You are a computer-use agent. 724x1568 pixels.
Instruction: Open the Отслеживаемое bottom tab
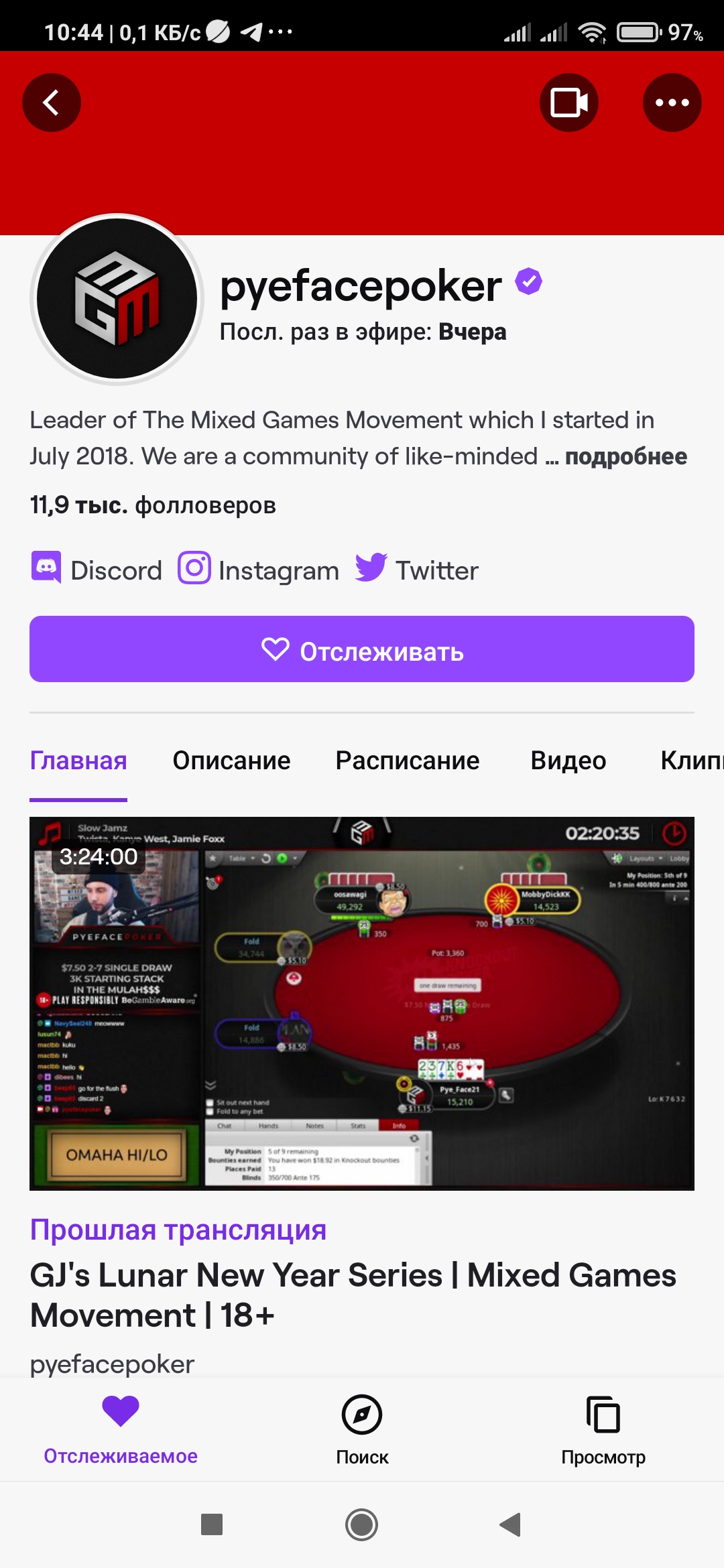tap(121, 1429)
